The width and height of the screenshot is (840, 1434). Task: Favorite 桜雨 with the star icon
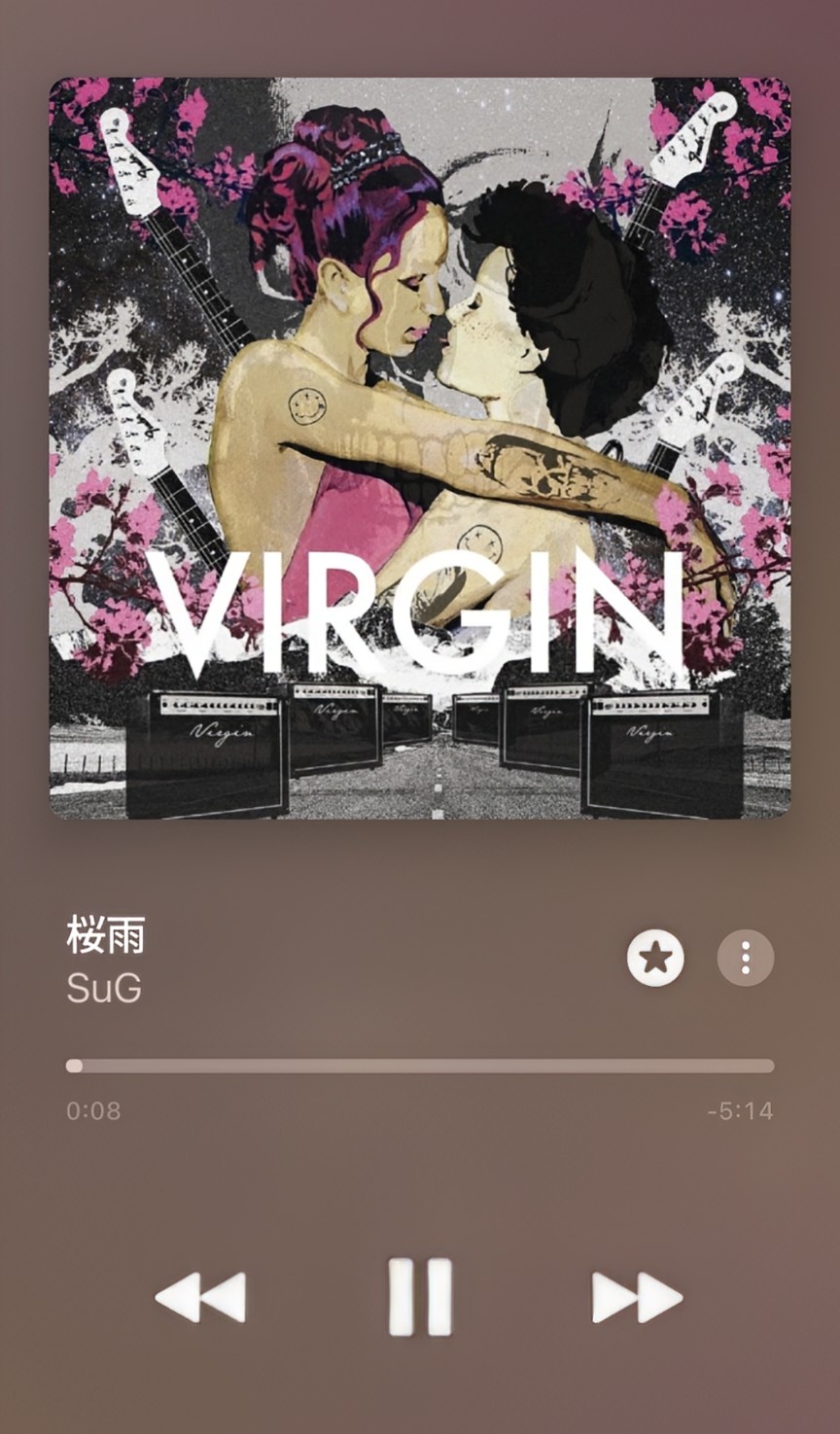(x=655, y=959)
